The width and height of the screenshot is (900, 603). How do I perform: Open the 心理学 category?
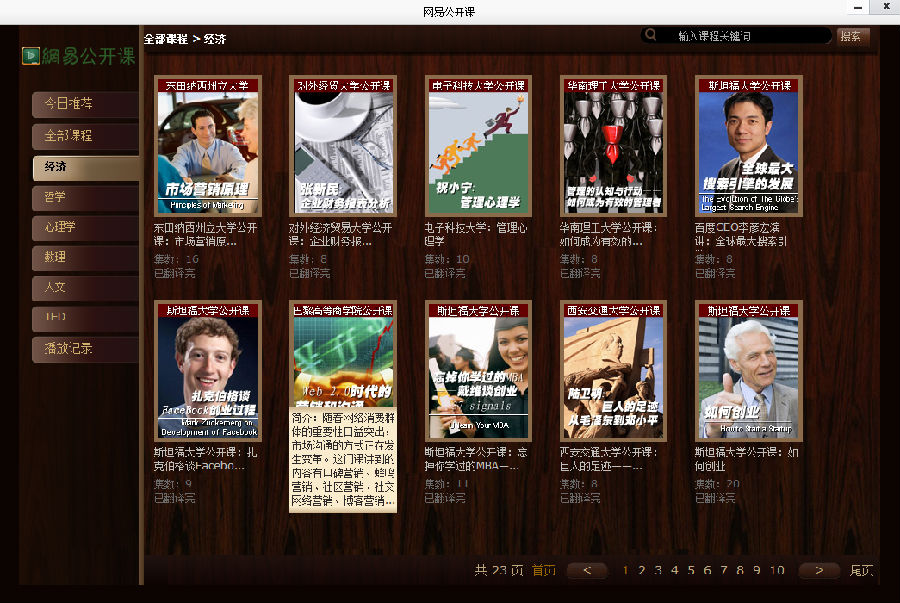[x=84, y=227]
